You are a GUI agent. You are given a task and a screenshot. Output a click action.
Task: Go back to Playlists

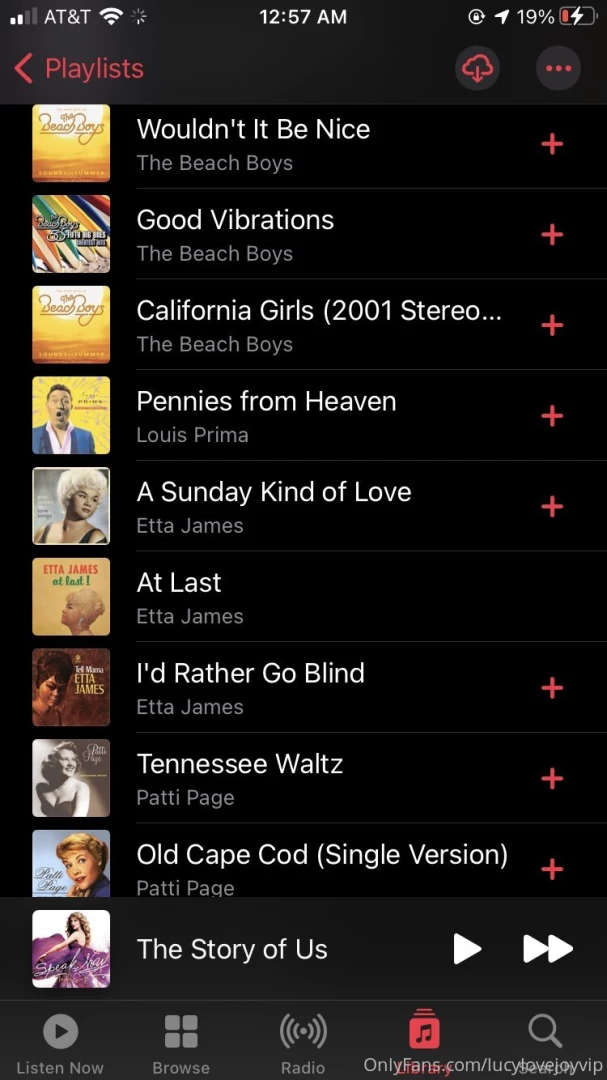80,69
